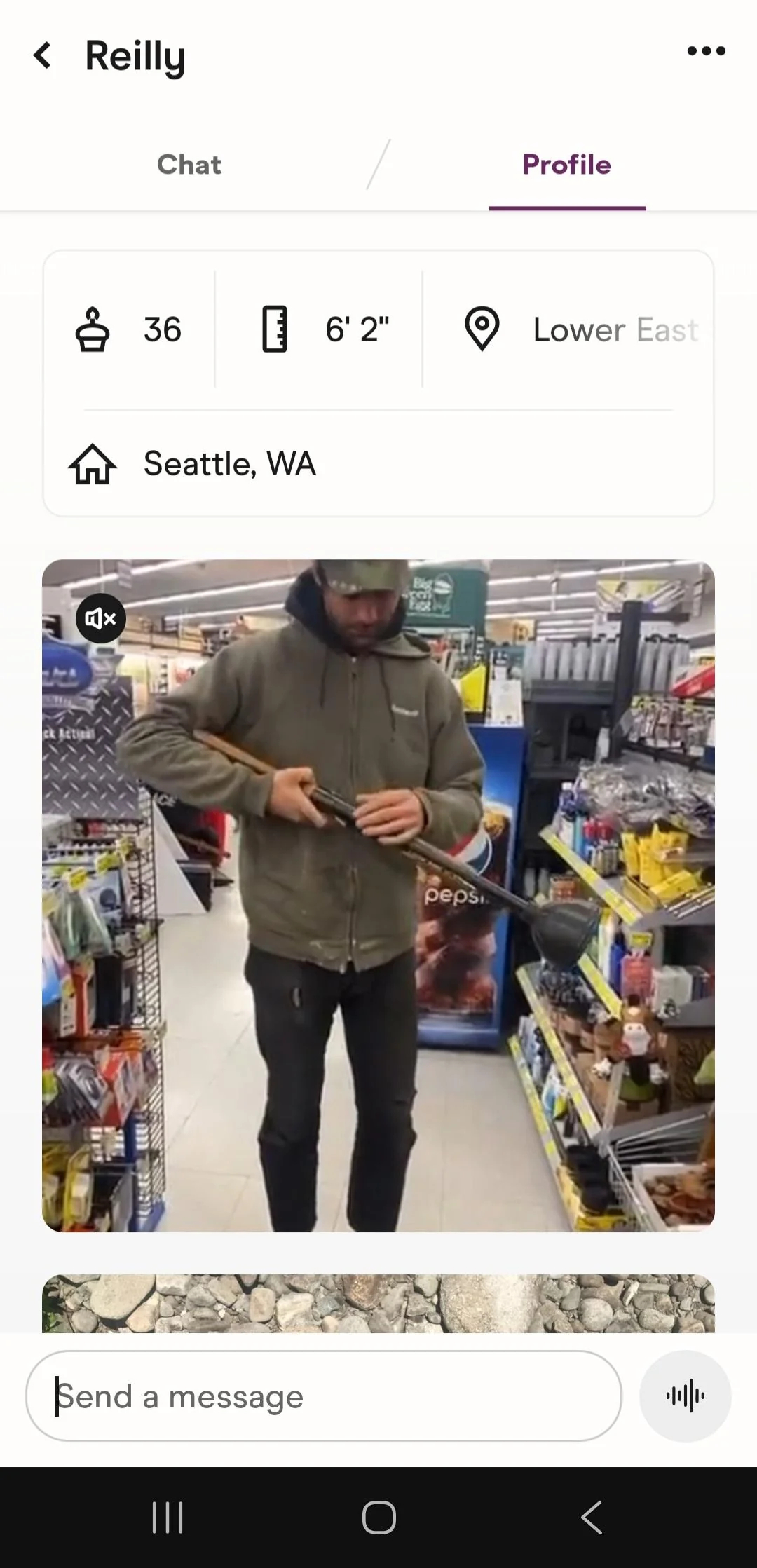Go to the phone's home screen

(x=378, y=1518)
